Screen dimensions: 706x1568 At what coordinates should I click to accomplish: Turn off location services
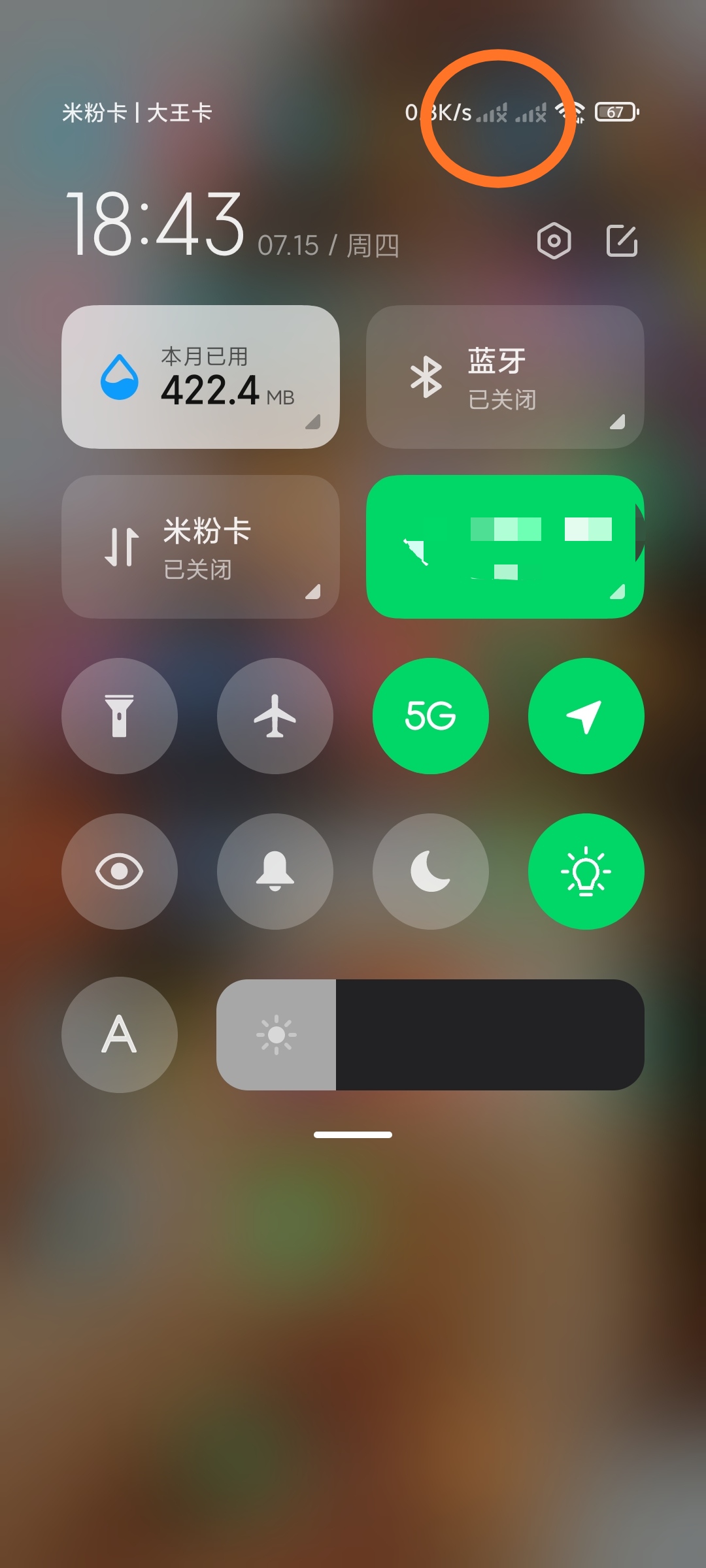[586, 716]
